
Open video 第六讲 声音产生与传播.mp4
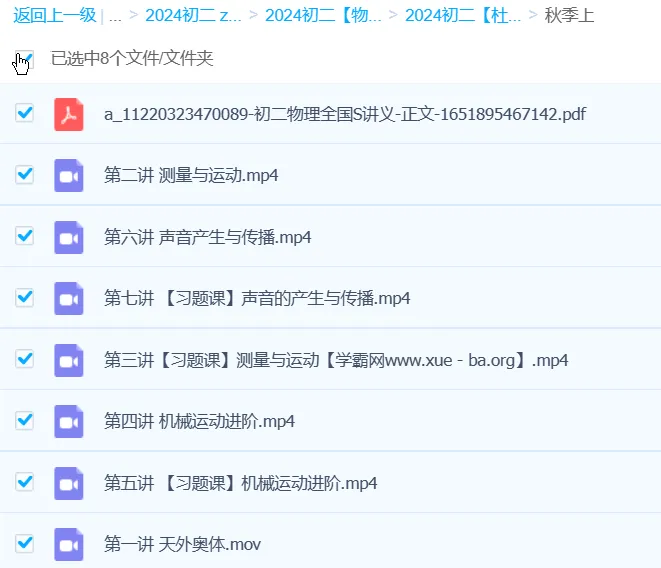coord(207,237)
